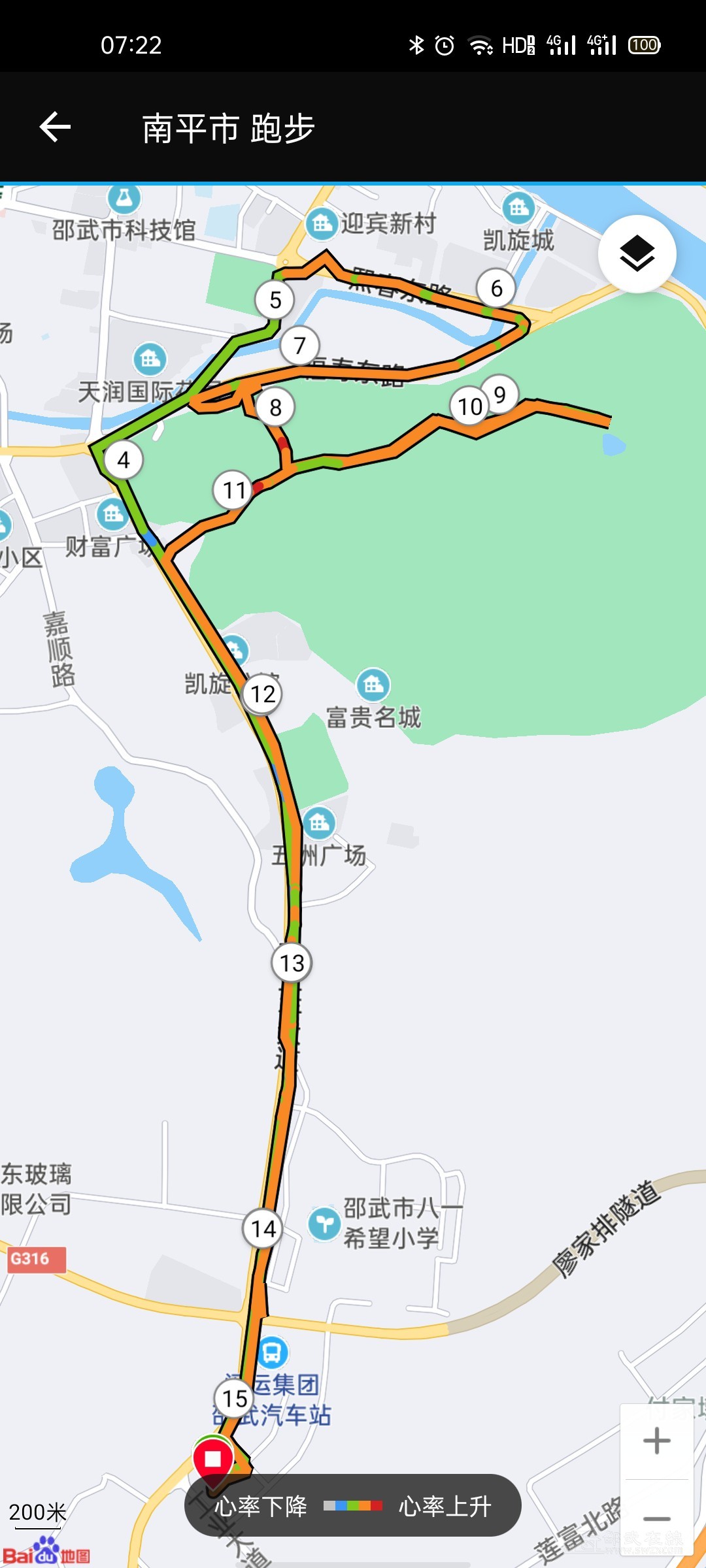This screenshot has height=1568, width=706.
Task: Zoom out with the minus button
Action: 656,1518
